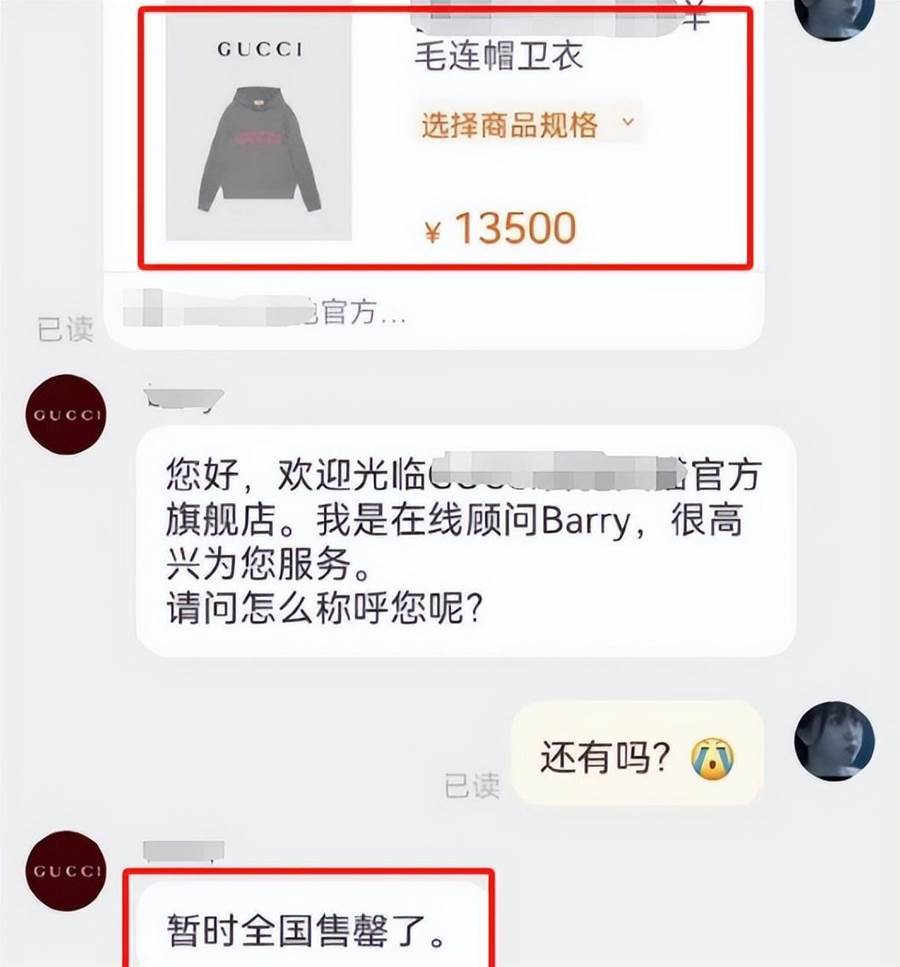This screenshot has height=967, width=900.
Task: Open user avatar beside 还有吗 message
Action: click(x=834, y=741)
